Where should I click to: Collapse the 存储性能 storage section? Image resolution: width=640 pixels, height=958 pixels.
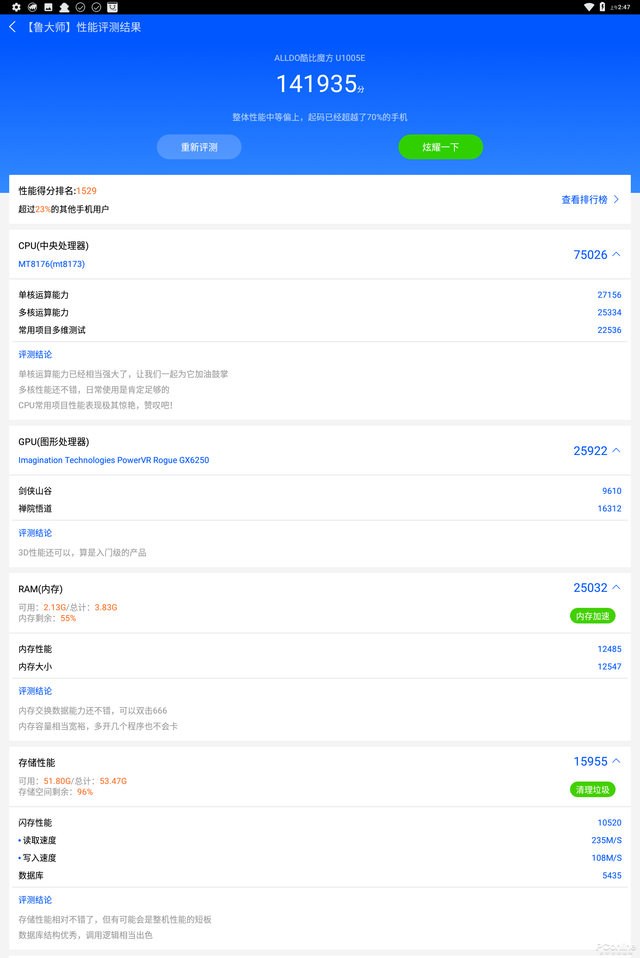pyautogui.click(x=616, y=762)
